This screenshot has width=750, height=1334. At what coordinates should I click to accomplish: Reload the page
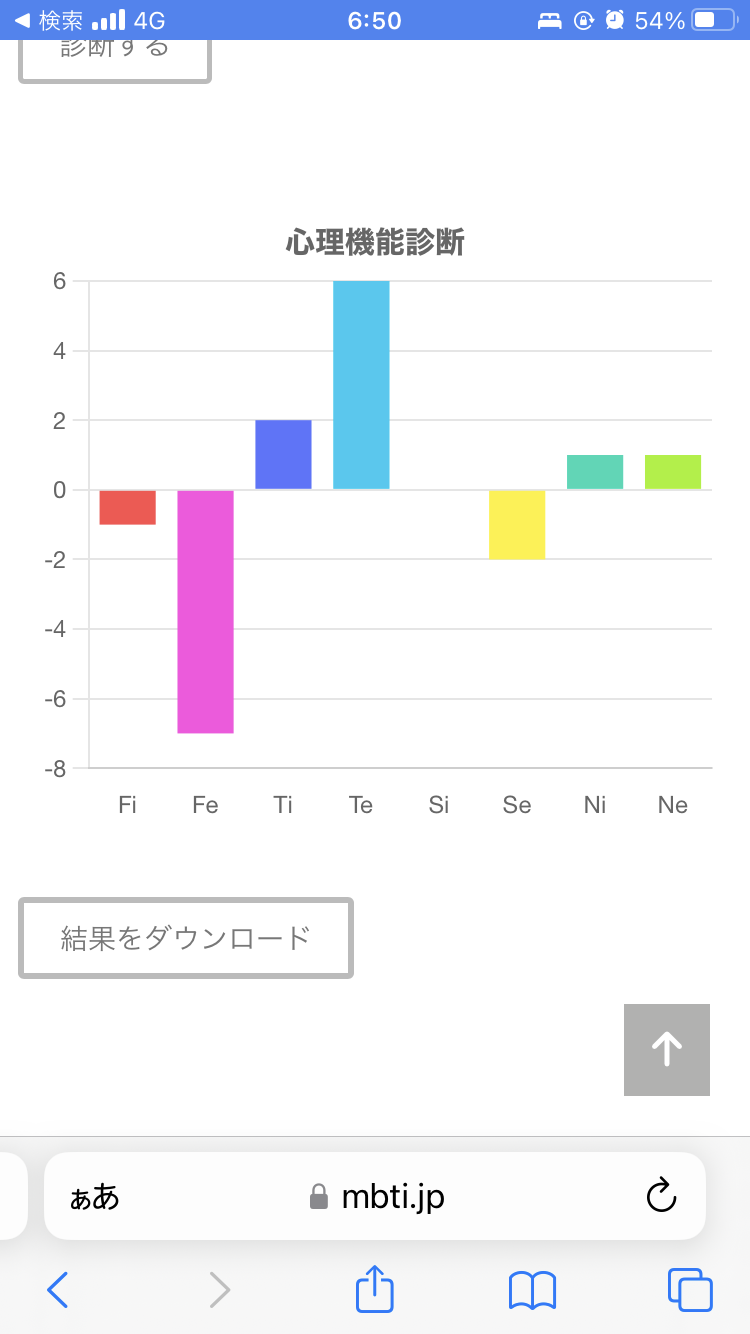coord(661,1196)
